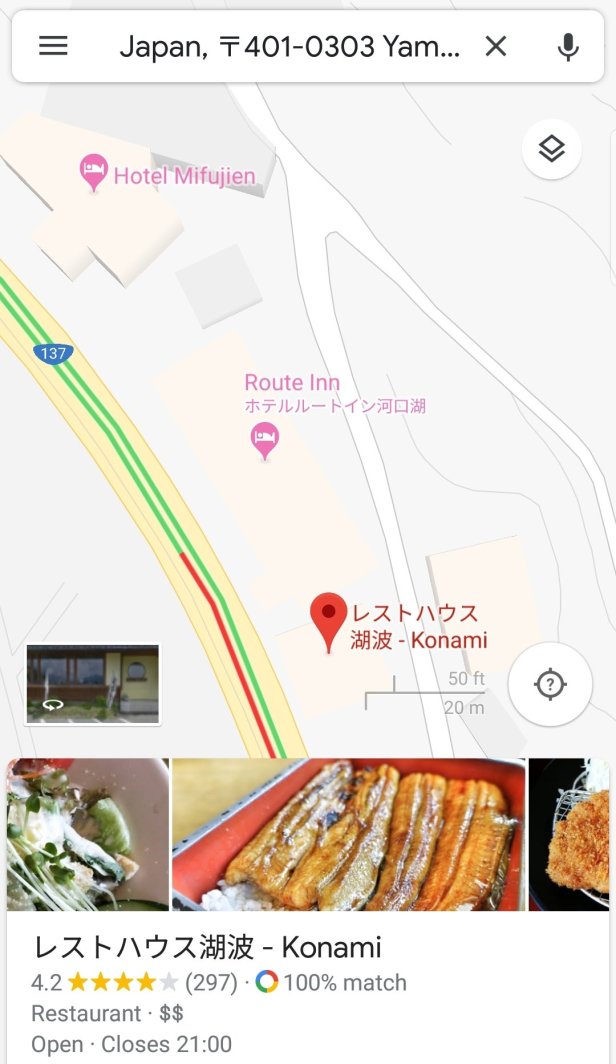View the salad dish photo
This screenshot has height=1064, width=616.
pyautogui.click(x=88, y=835)
